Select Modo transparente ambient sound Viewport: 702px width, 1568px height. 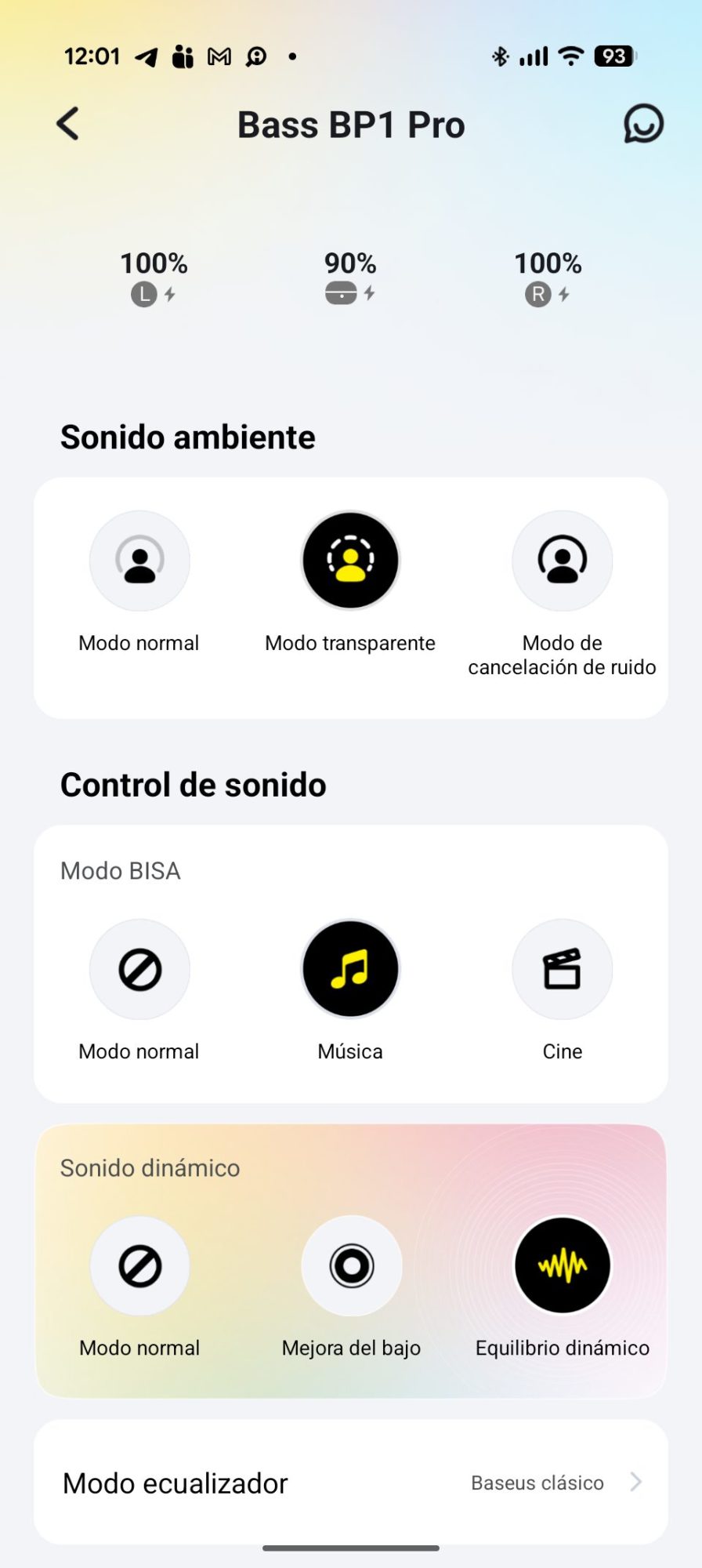[x=350, y=561]
